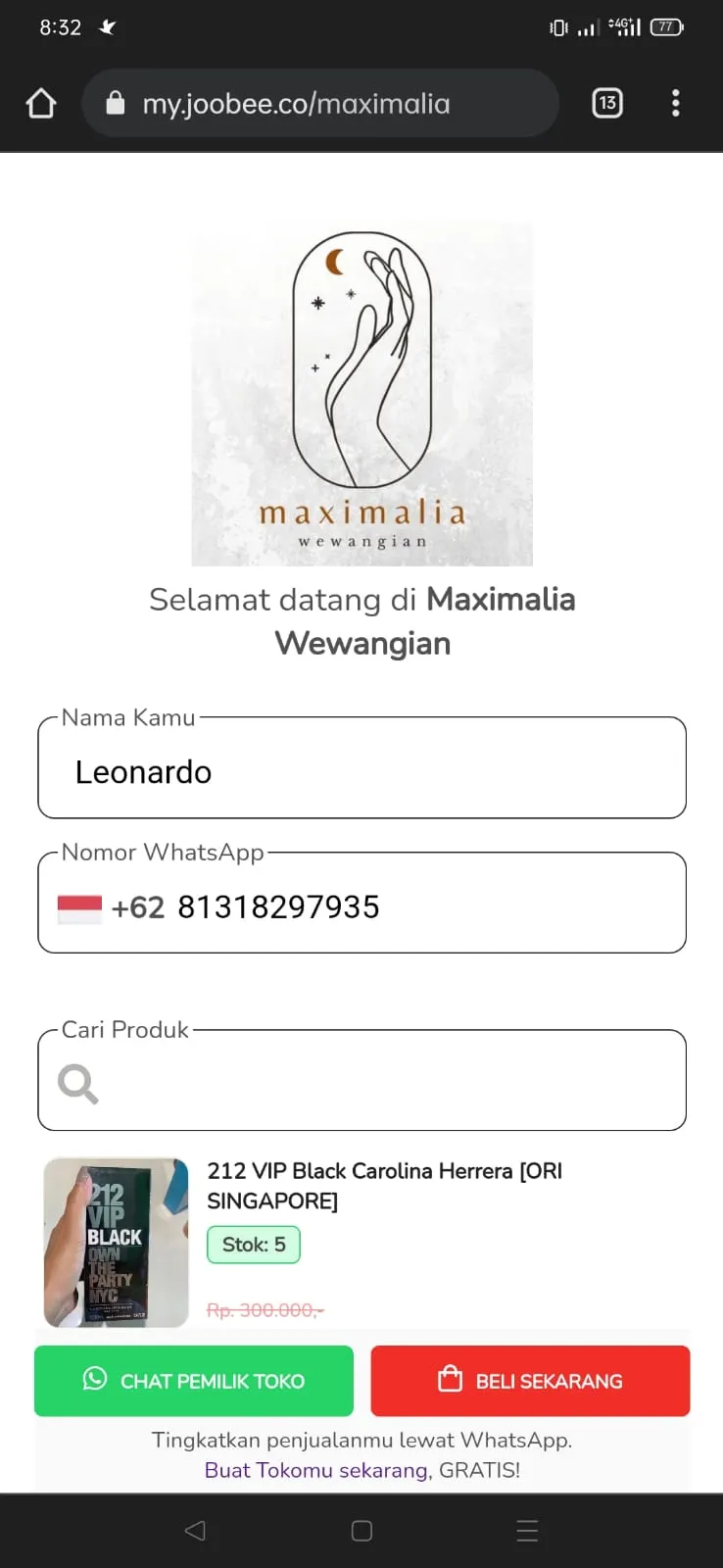The image size is (723, 1568).
Task: Open the browser home page
Action: pyautogui.click(x=41, y=103)
